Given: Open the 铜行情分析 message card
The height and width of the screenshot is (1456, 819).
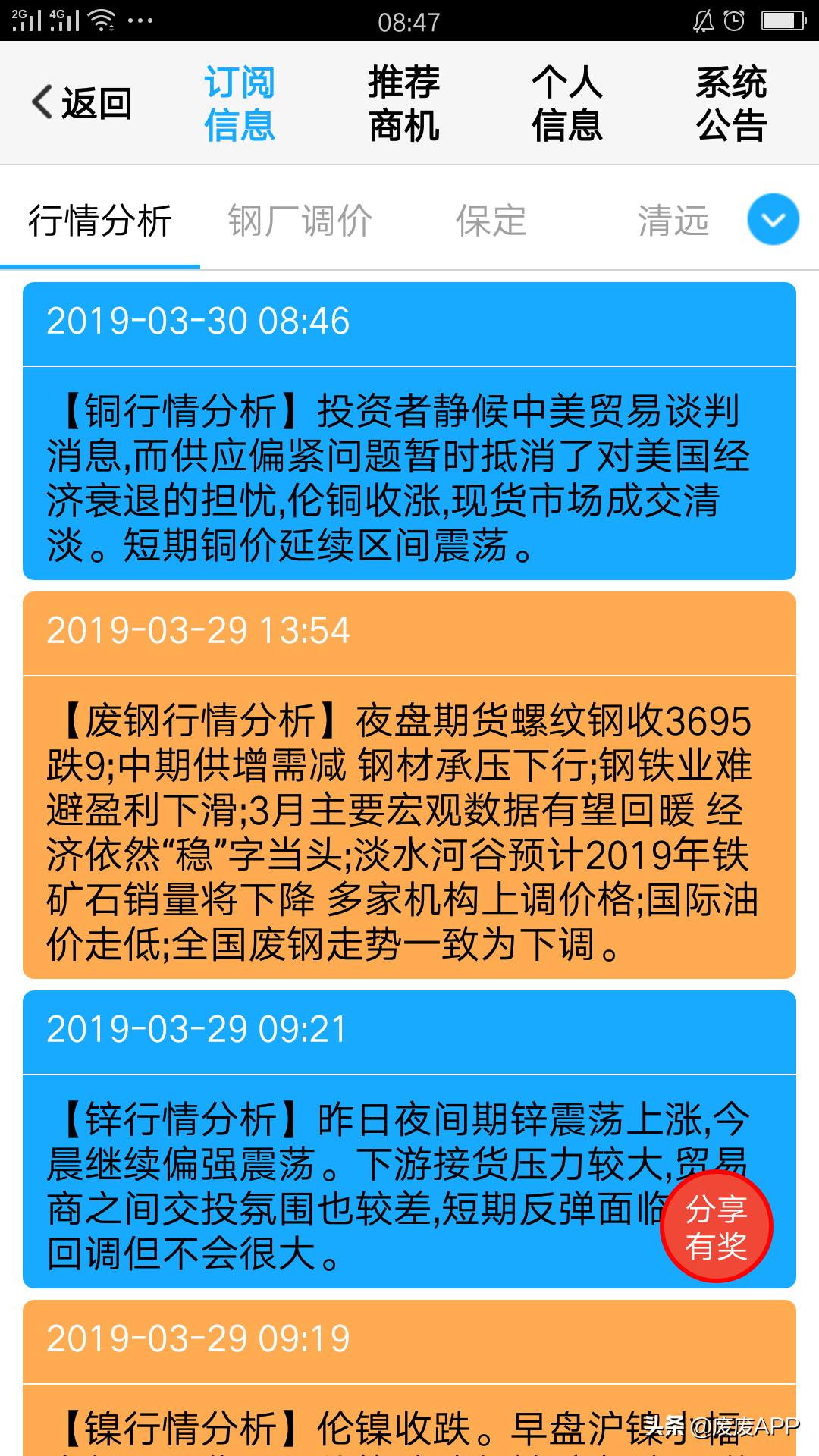Looking at the screenshot, I should tap(409, 431).
